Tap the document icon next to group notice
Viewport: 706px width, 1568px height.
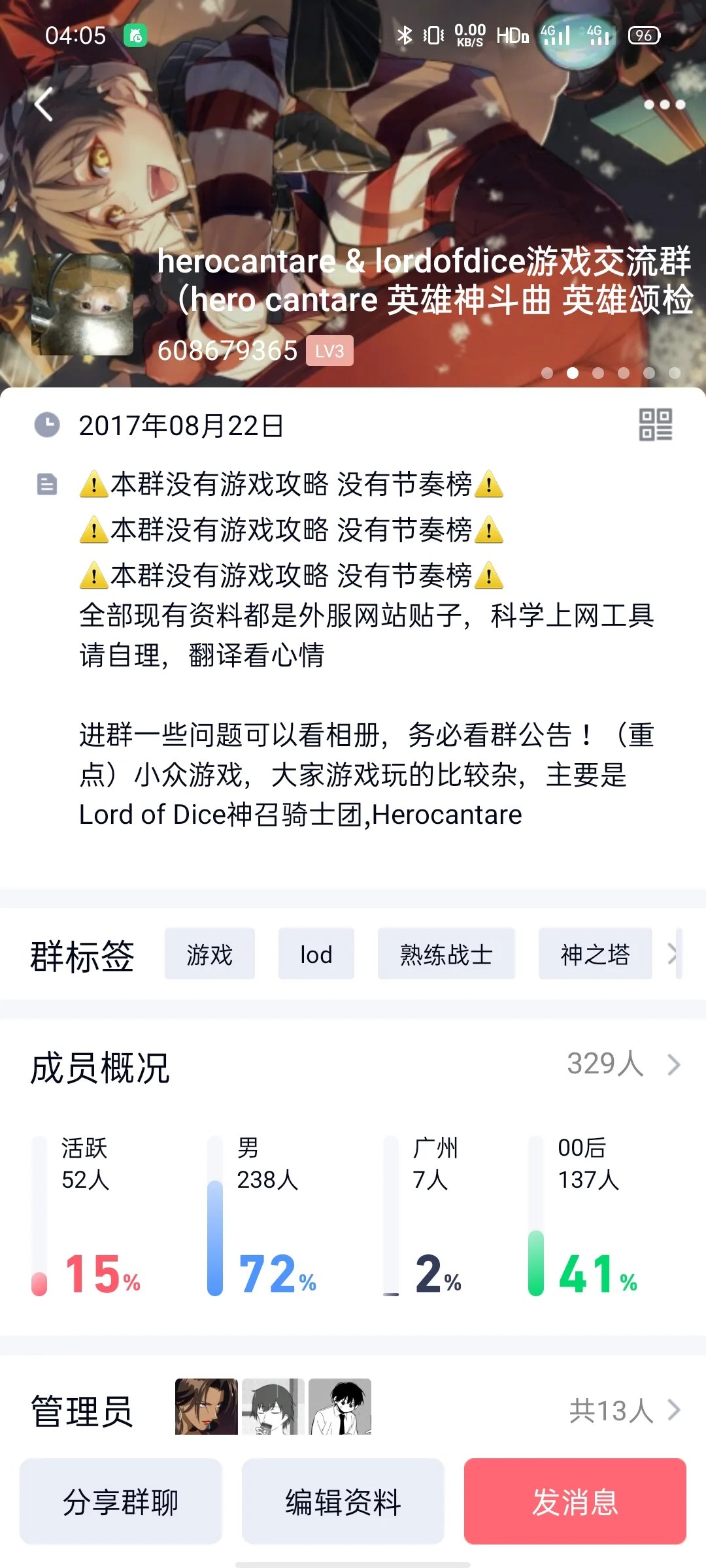coord(47,485)
